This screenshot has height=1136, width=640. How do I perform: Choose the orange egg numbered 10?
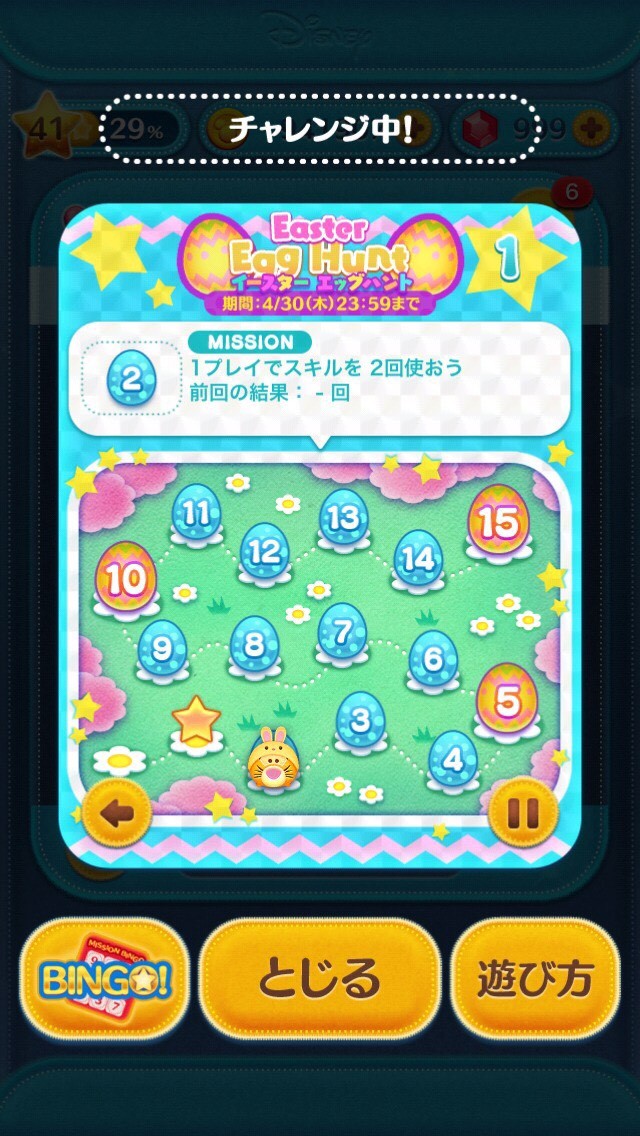(x=125, y=579)
